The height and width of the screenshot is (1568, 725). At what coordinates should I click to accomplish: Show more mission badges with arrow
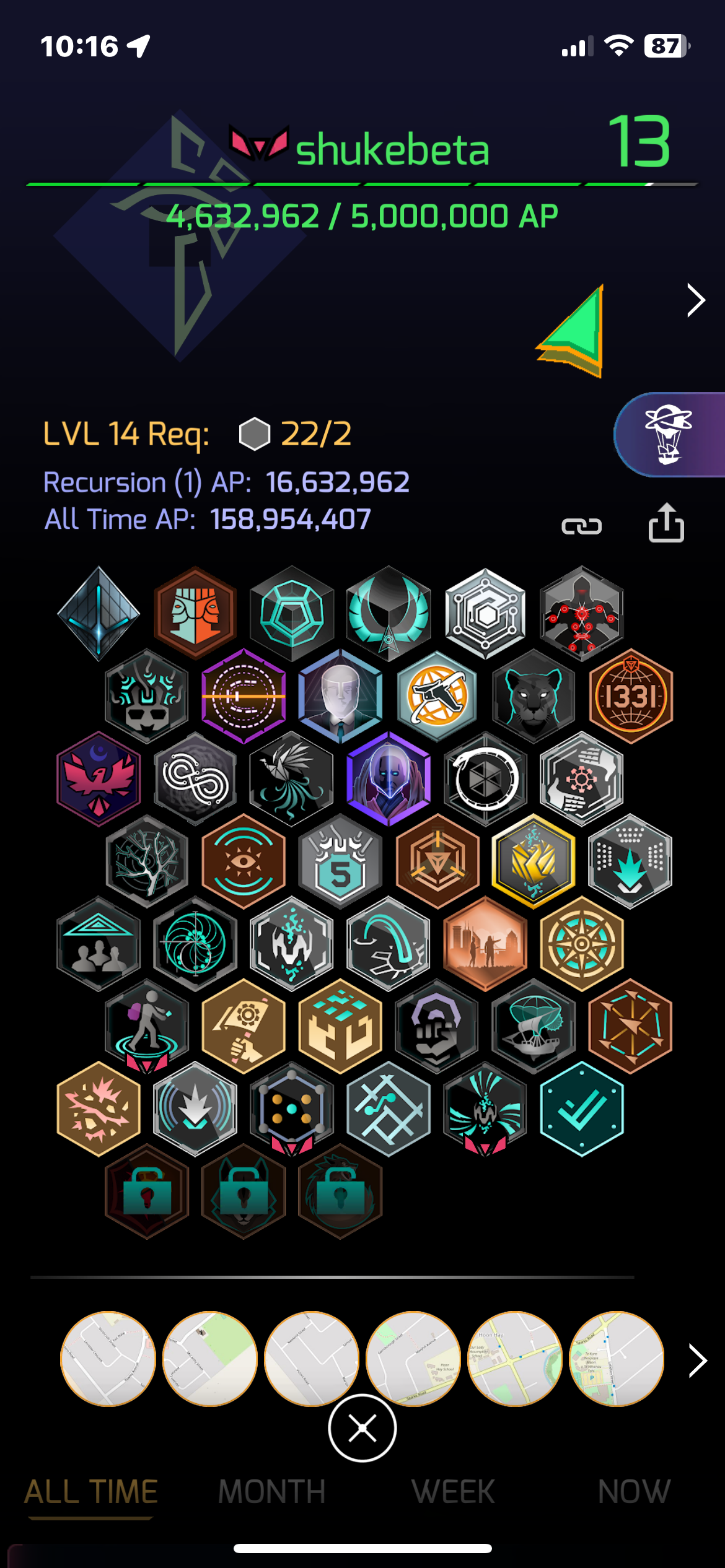click(698, 1361)
